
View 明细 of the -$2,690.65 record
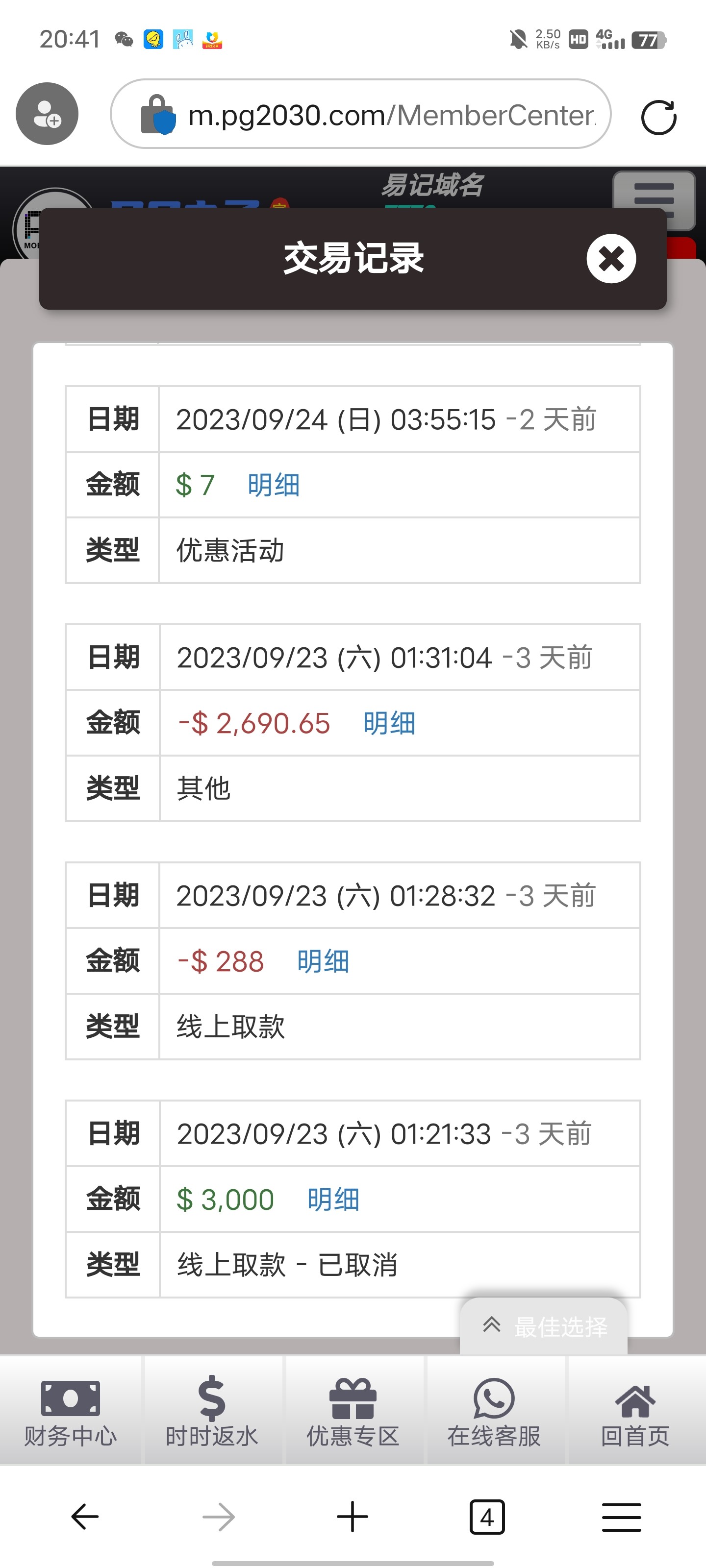[x=389, y=723]
